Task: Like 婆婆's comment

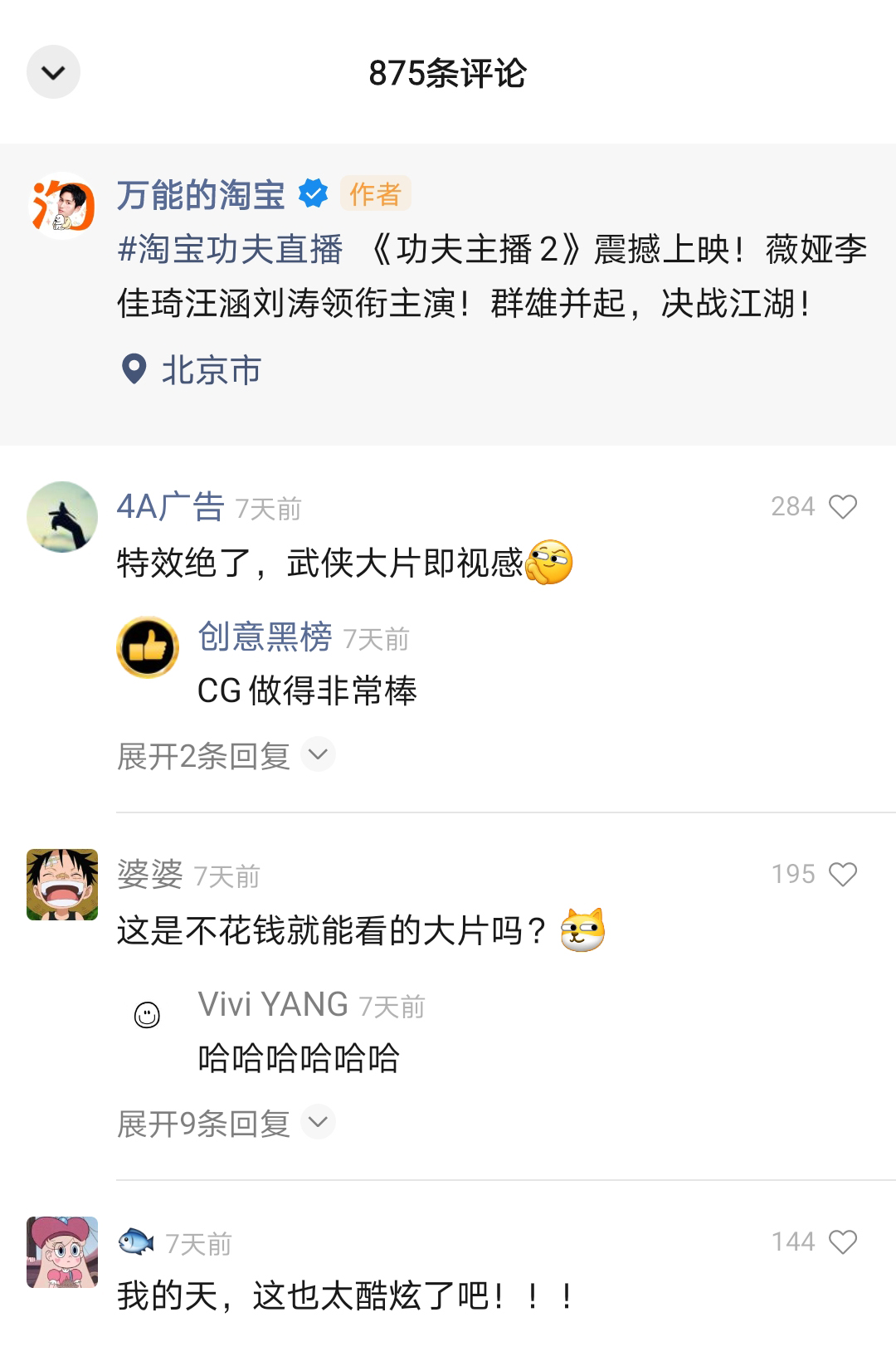Action: pyautogui.click(x=843, y=875)
